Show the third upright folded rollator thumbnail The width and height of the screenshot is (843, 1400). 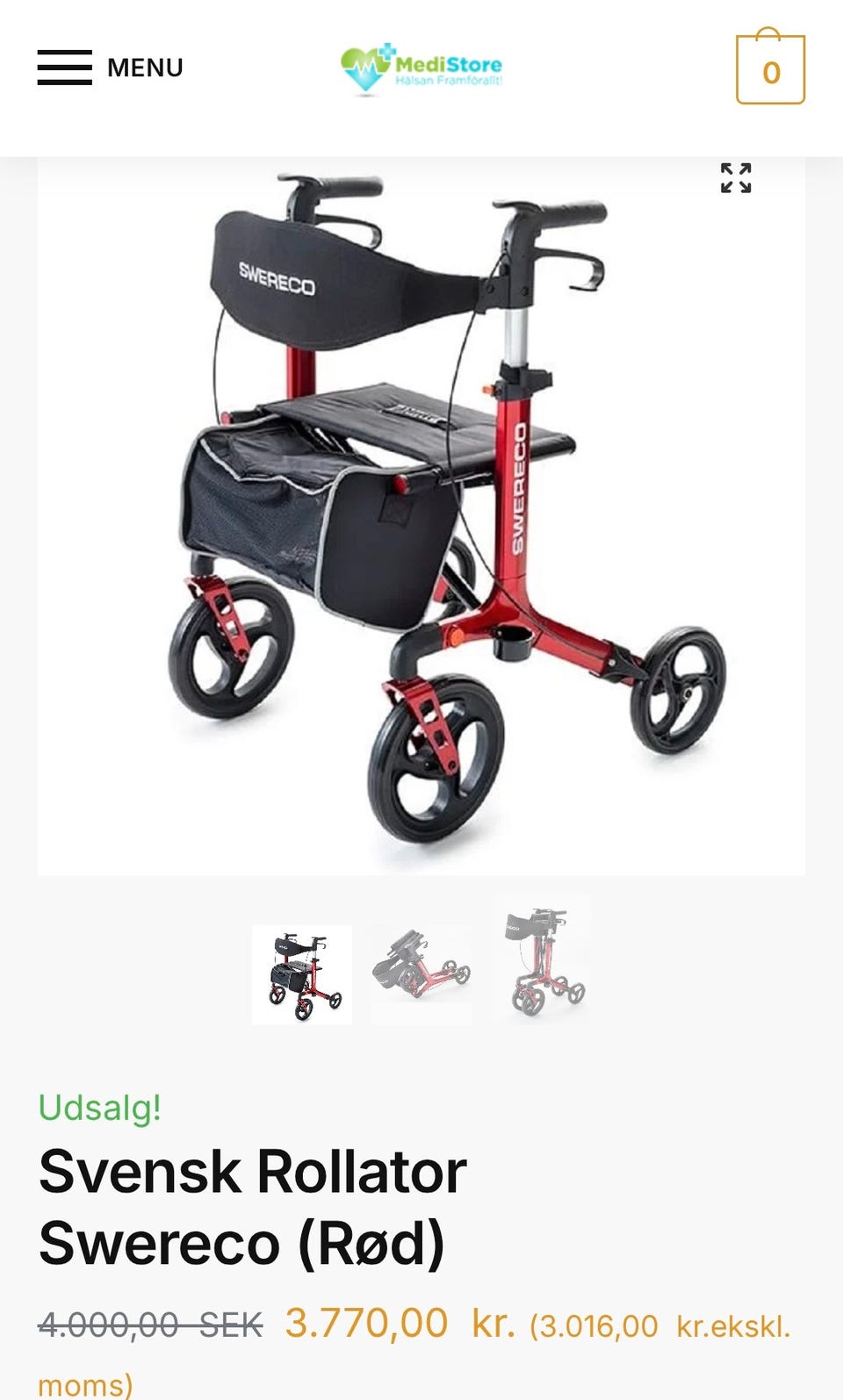coord(544,961)
